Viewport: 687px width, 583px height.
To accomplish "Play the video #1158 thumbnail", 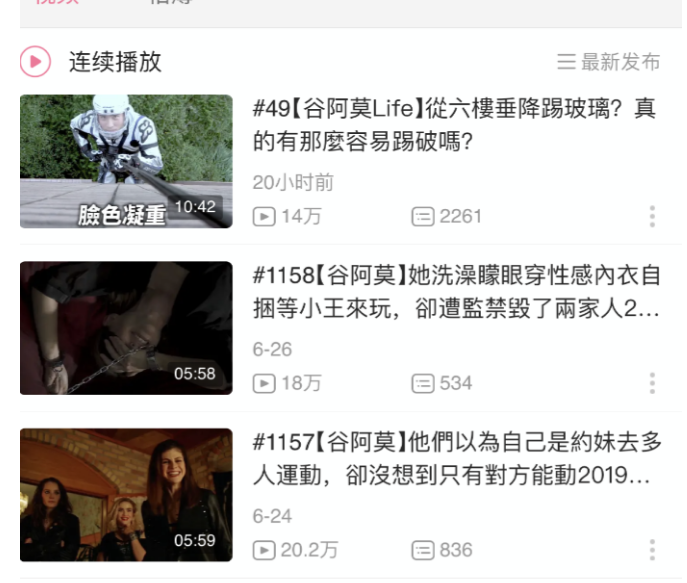I will (126, 328).
